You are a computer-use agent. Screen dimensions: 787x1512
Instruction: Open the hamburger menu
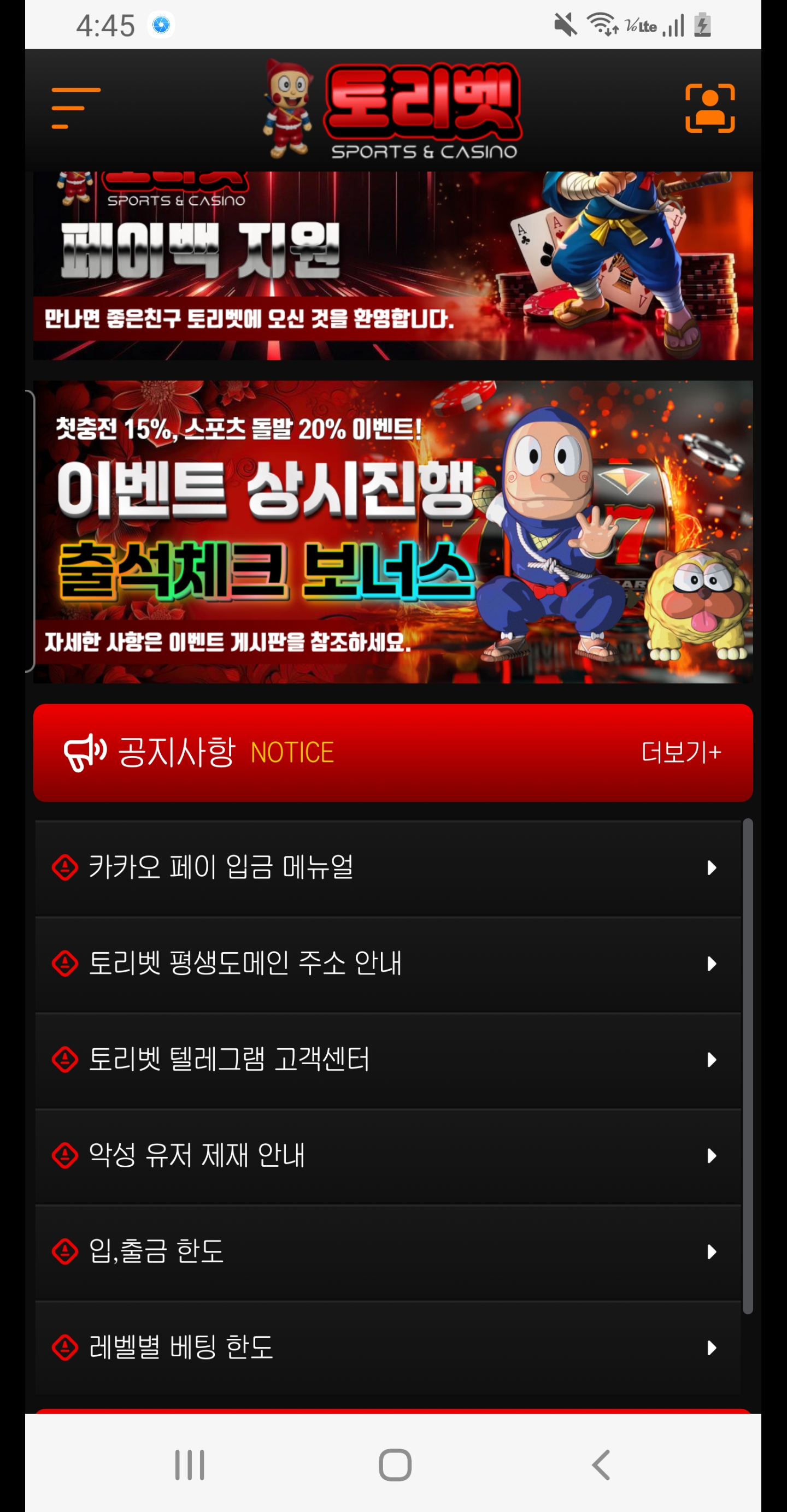click(x=76, y=109)
